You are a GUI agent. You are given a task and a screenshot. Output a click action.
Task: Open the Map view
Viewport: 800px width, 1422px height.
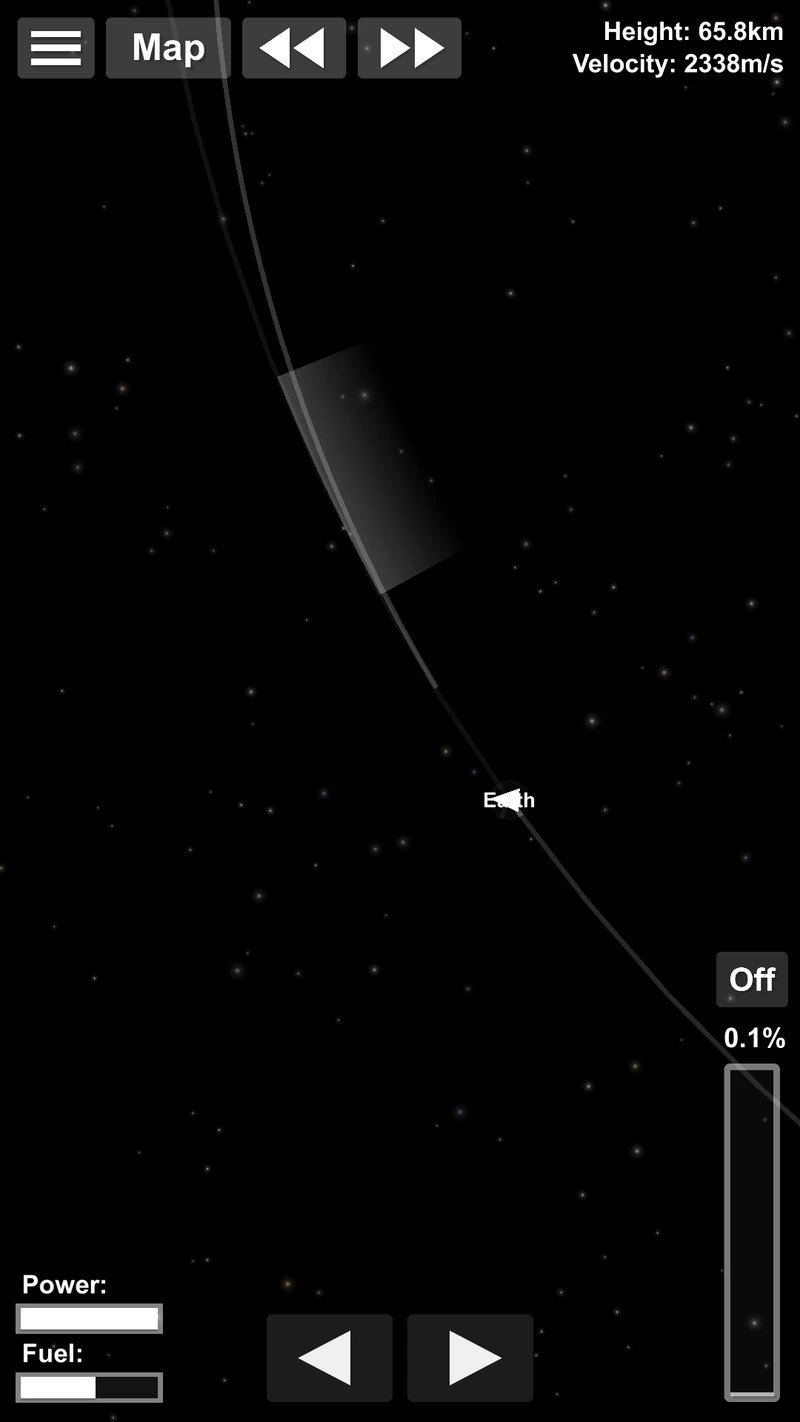(168, 48)
